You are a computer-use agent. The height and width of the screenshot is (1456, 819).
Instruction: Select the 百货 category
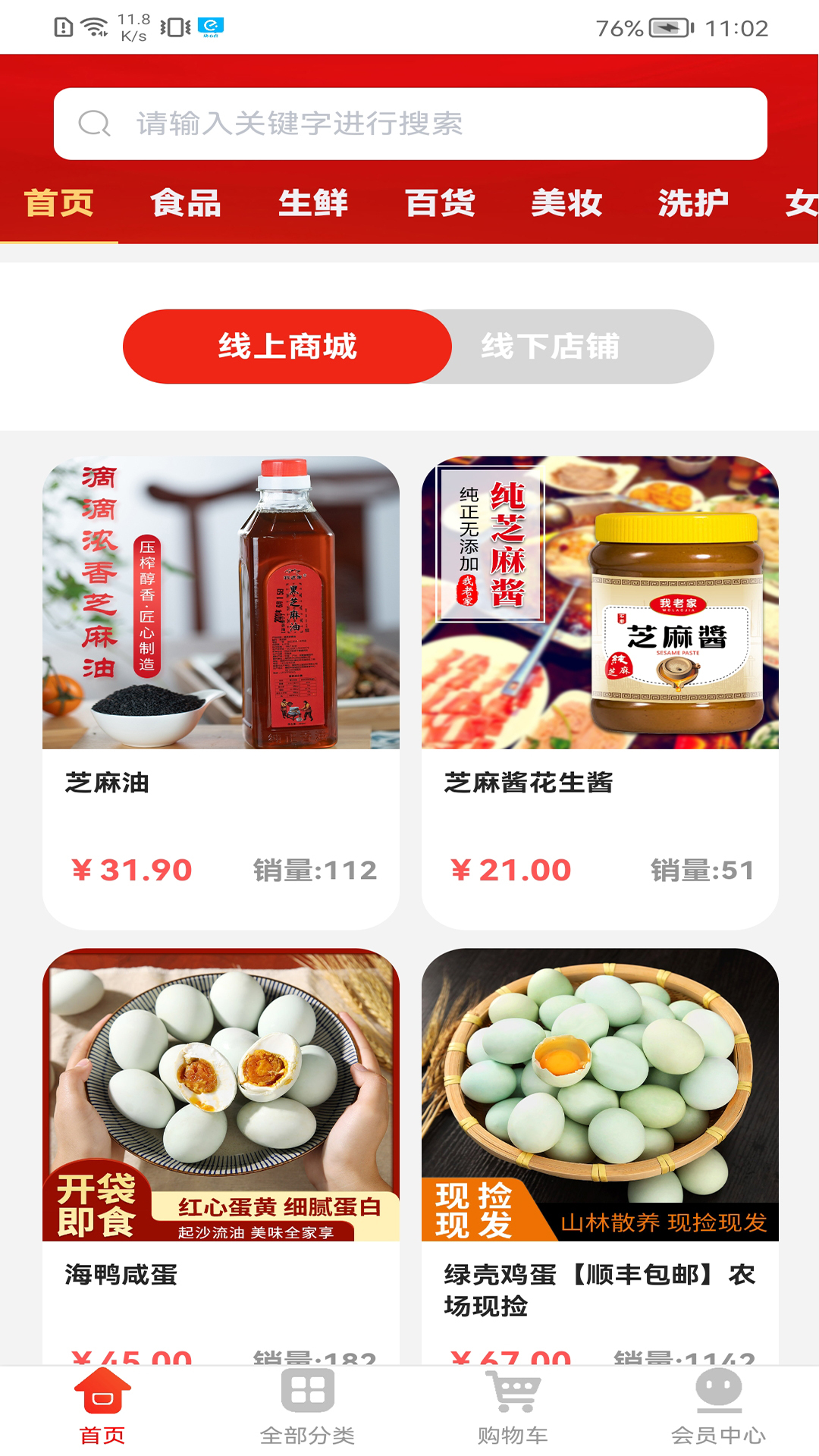[440, 203]
